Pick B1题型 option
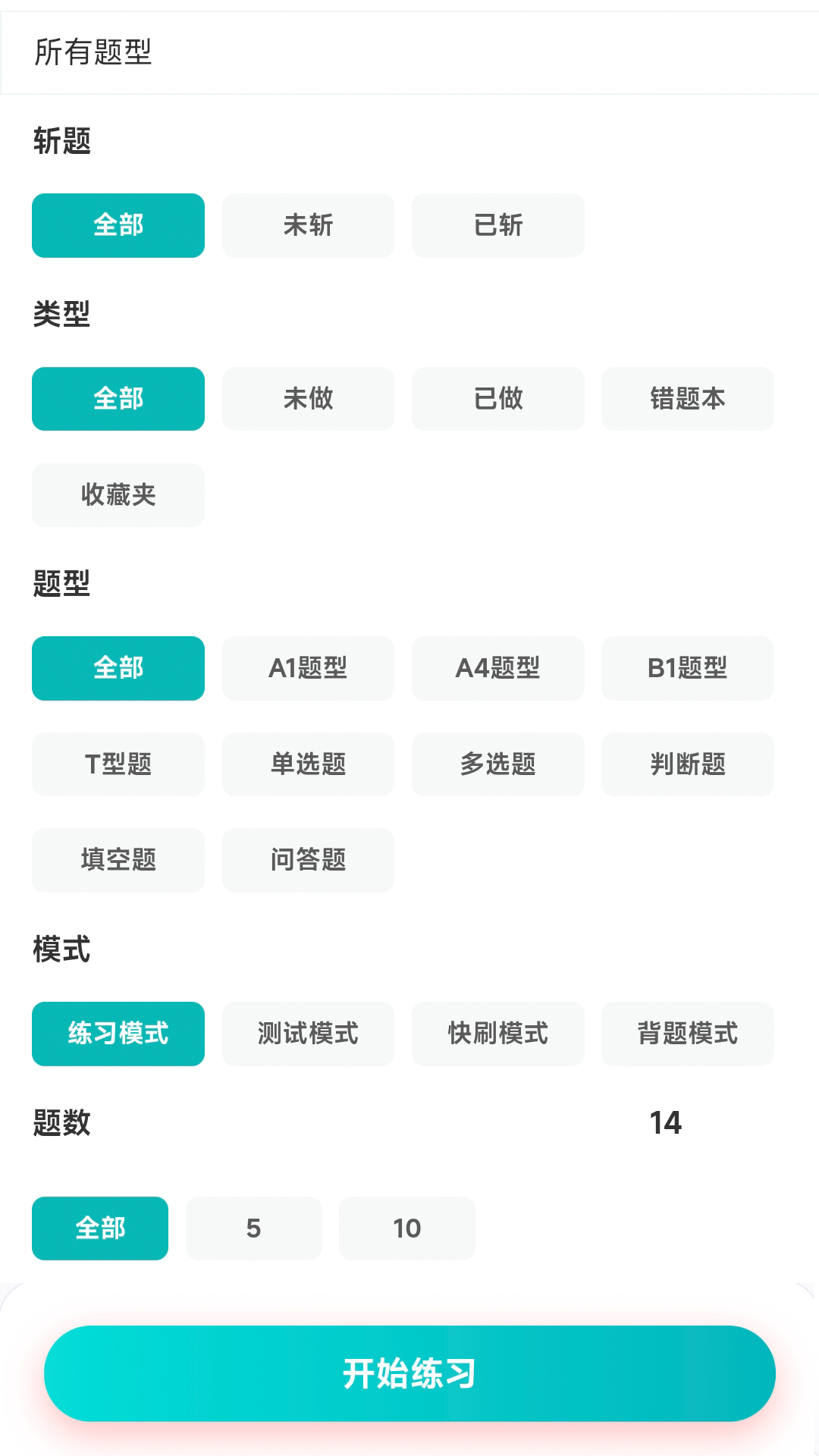The height and width of the screenshot is (1456, 819). pyautogui.click(x=687, y=668)
